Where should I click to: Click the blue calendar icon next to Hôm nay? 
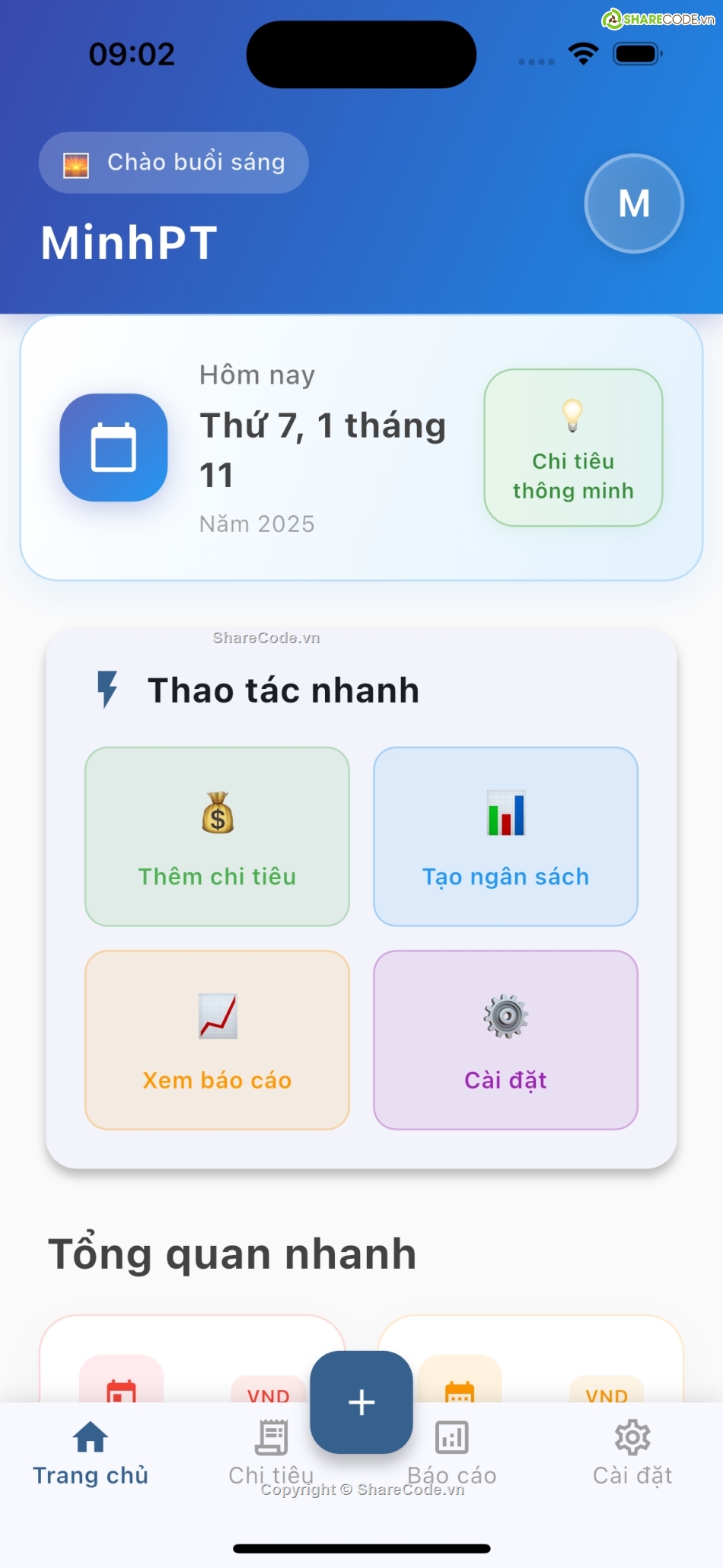113,448
